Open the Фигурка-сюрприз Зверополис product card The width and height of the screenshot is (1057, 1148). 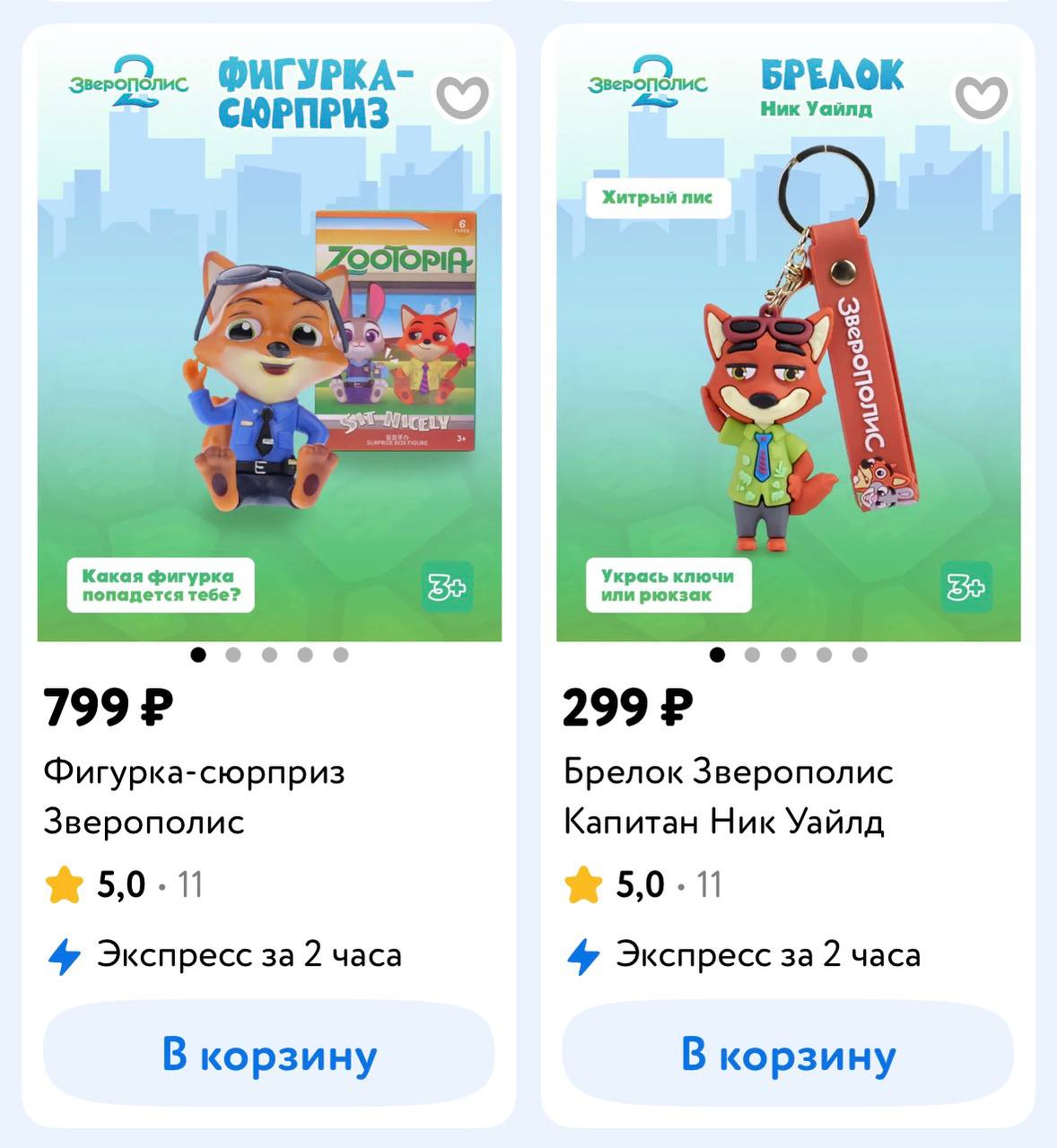click(194, 796)
